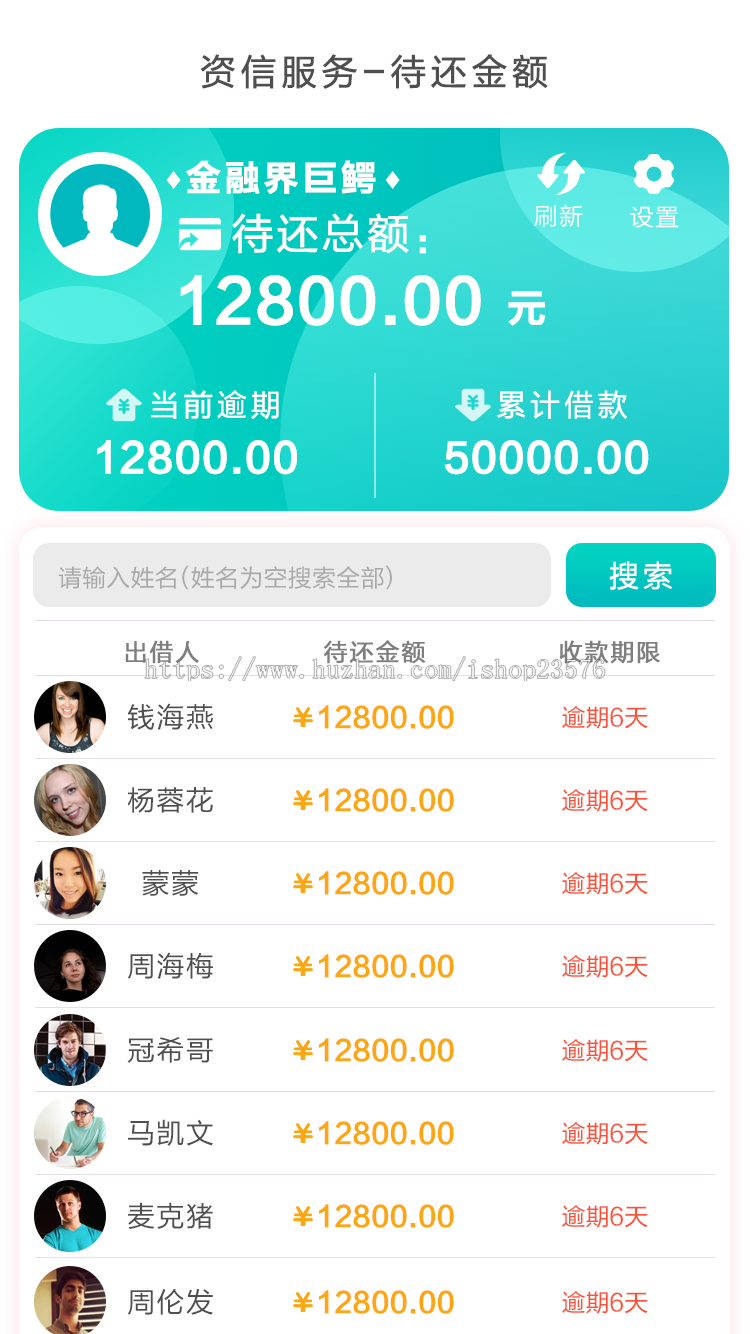Open the huzhan.com watermark link
The height and width of the screenshot is (1334, 750).
point(375,673)
